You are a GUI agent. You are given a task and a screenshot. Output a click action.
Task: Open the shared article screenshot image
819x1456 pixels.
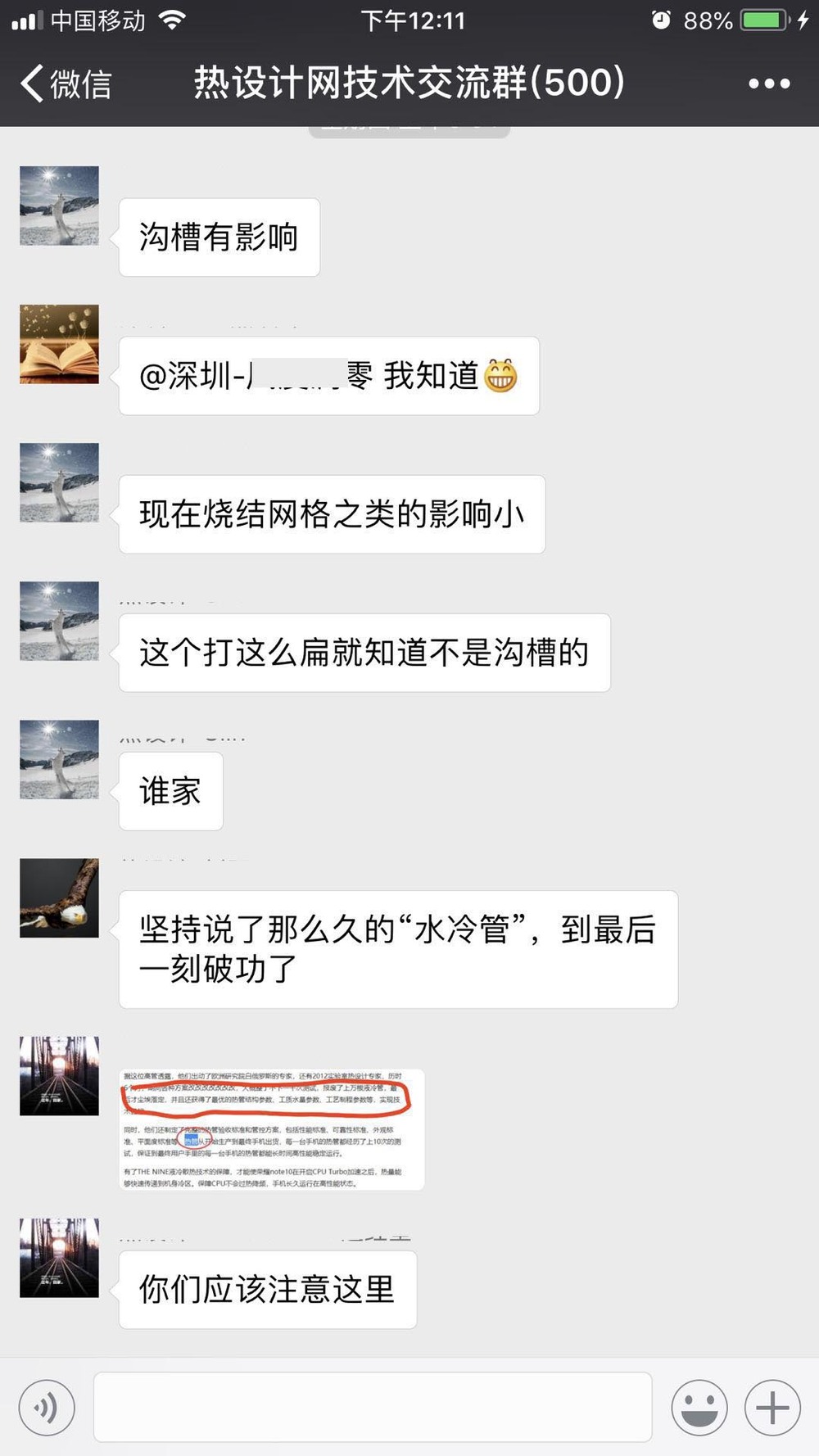click(272, 1129)
